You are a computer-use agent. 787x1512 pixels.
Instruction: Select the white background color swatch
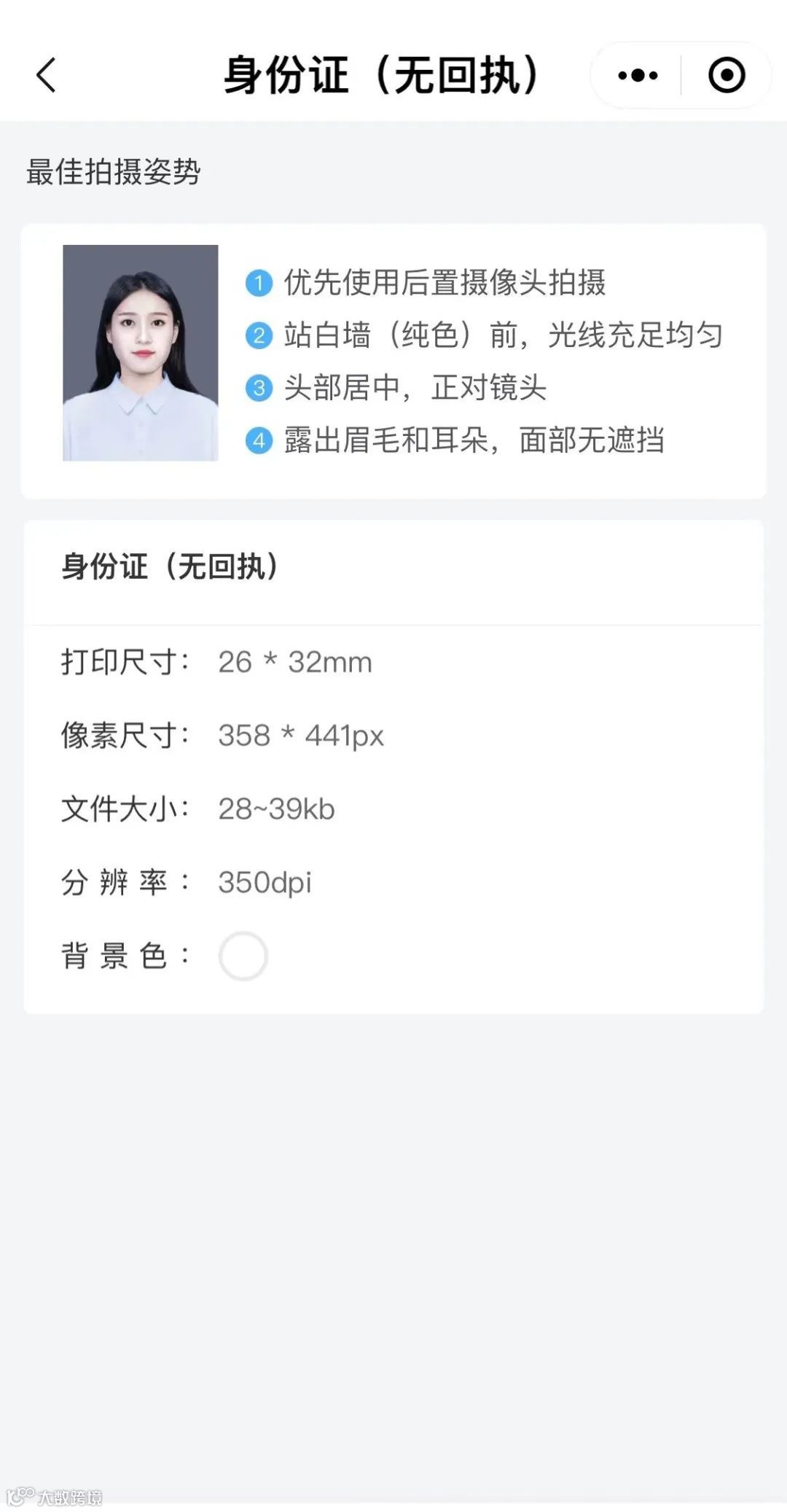tap(243, 956)
